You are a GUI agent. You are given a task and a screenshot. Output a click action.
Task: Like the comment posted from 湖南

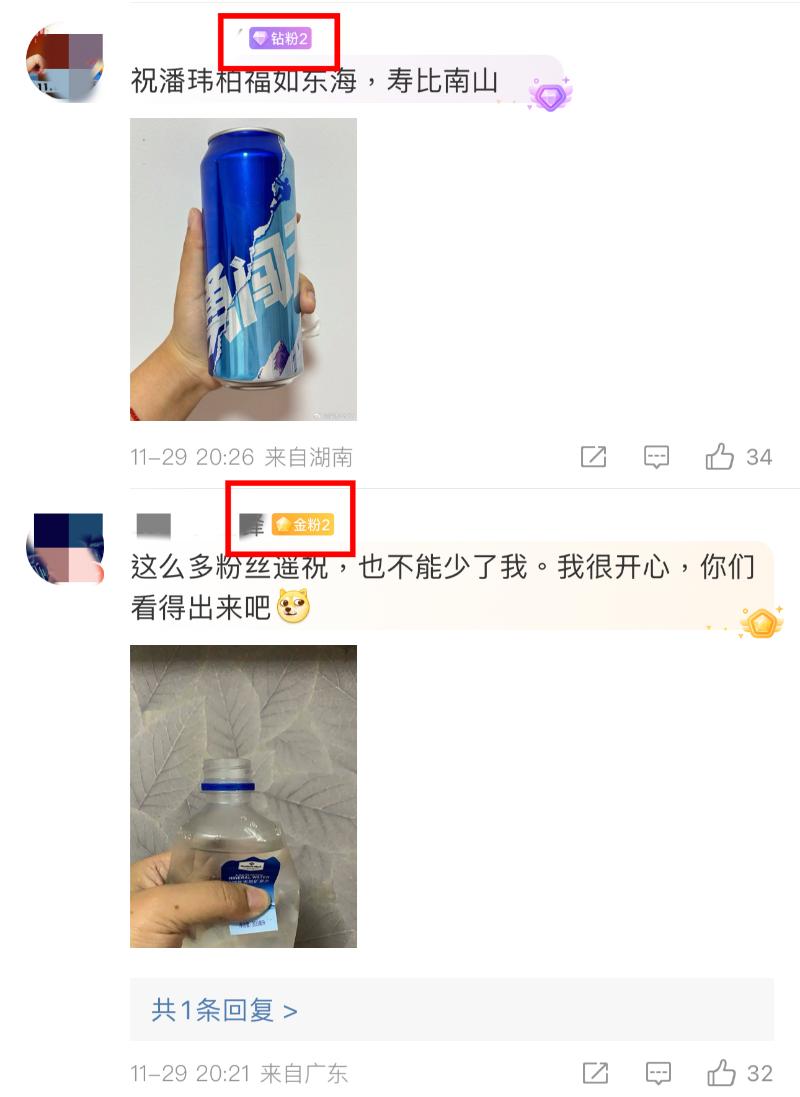coord(720,458)
